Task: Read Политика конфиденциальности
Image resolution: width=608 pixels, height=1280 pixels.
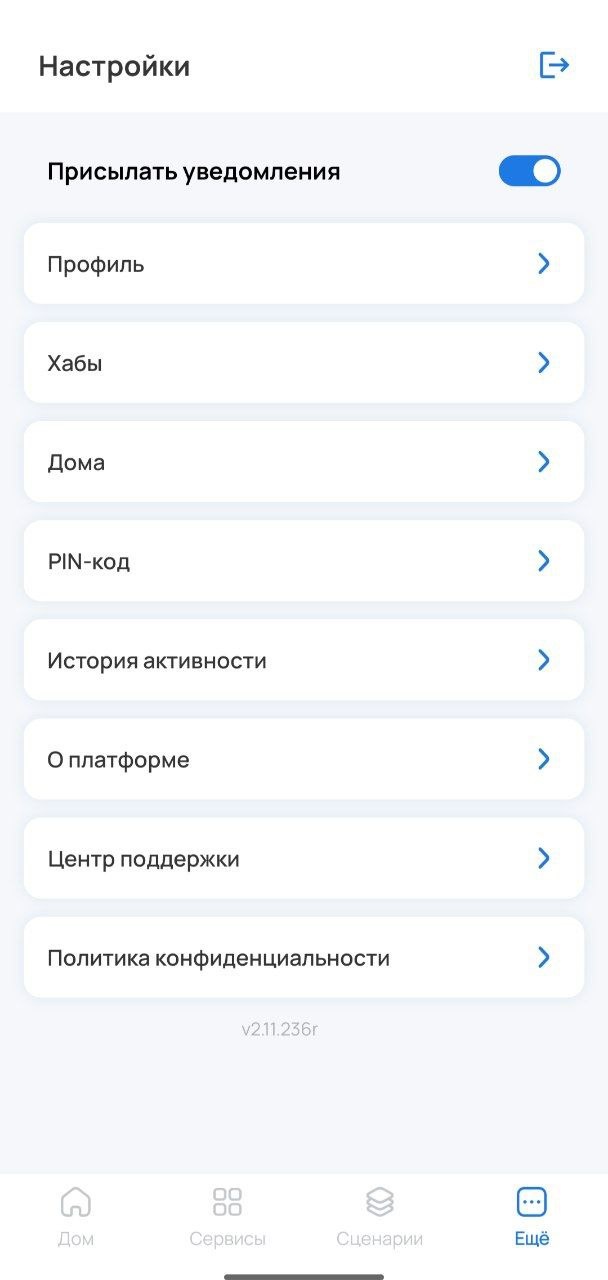Action: click(304, 957)
